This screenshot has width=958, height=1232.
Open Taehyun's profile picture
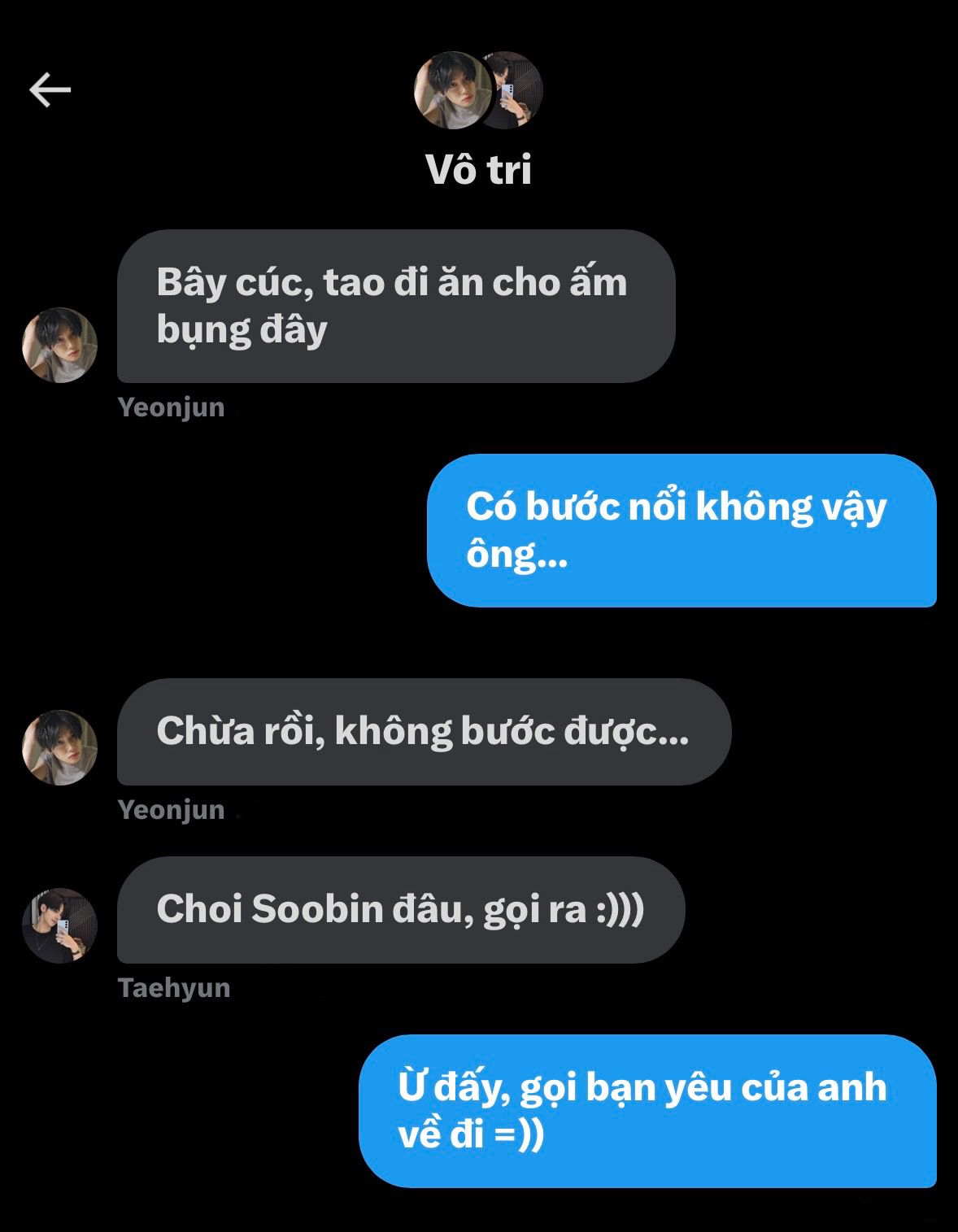pyautogui.click(x=59, y=925)
